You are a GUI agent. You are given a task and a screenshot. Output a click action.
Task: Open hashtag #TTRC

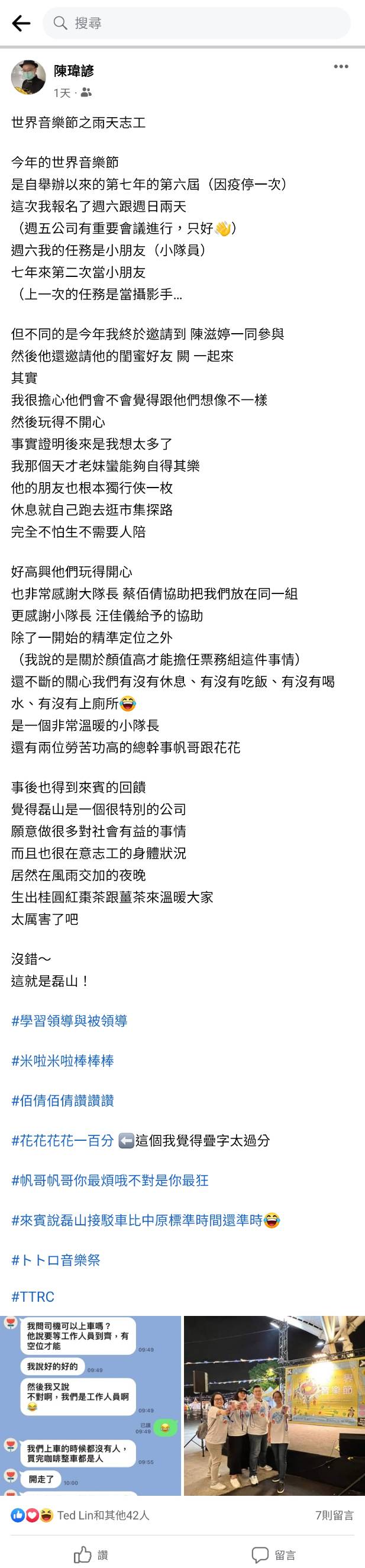tap(33, 1296)
